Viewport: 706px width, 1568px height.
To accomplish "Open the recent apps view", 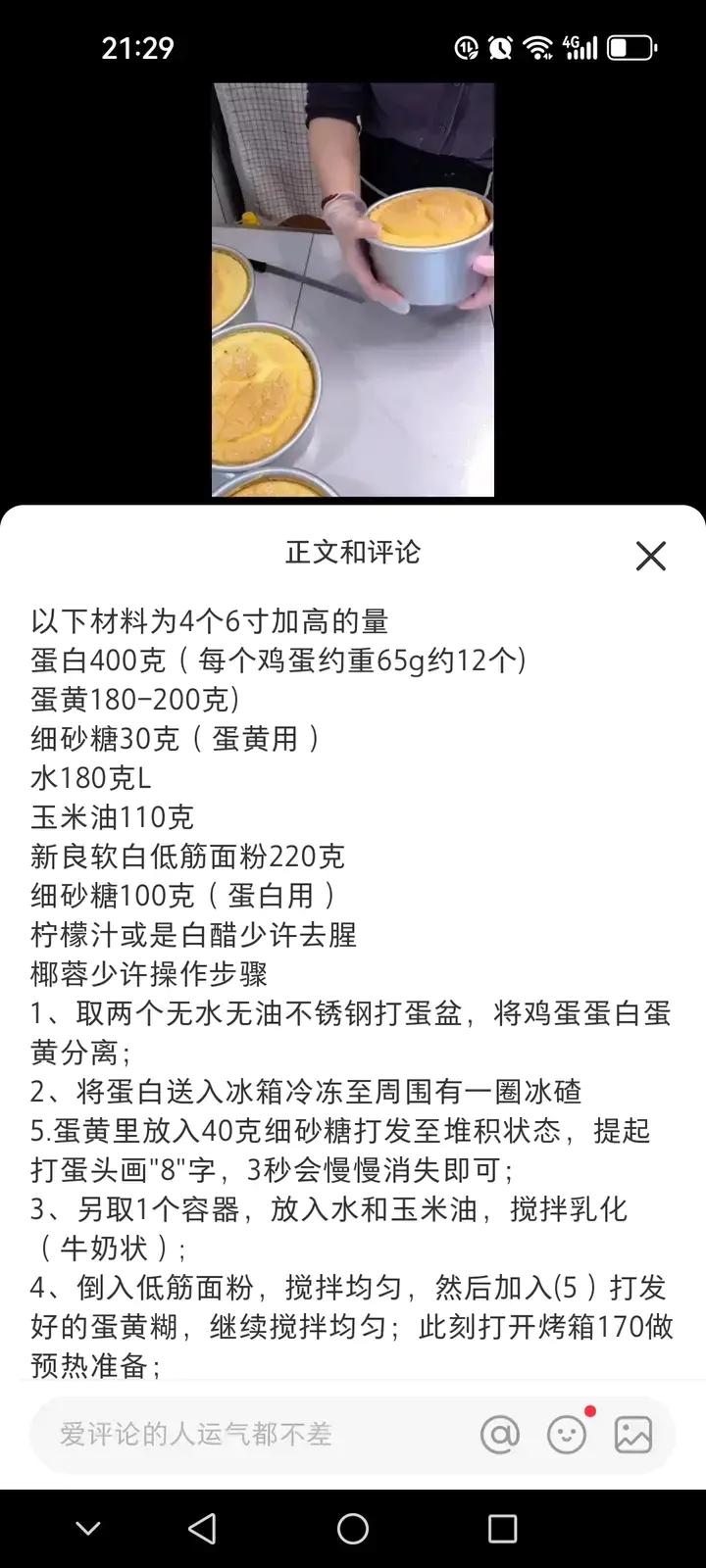I will pyautogui.click(x=502, y=1529).
